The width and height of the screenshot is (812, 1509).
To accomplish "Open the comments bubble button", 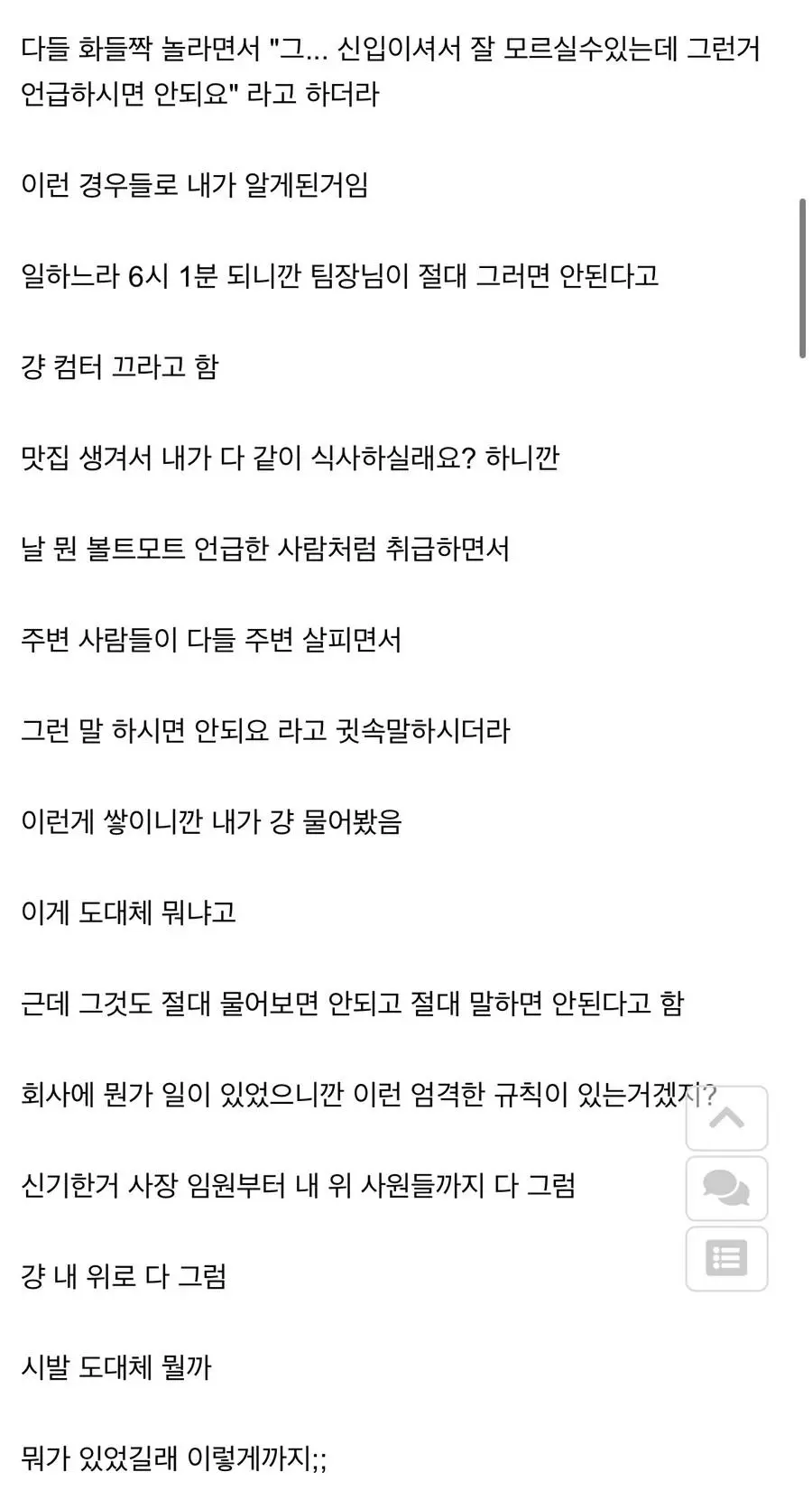I will [x=726, y=1188].
